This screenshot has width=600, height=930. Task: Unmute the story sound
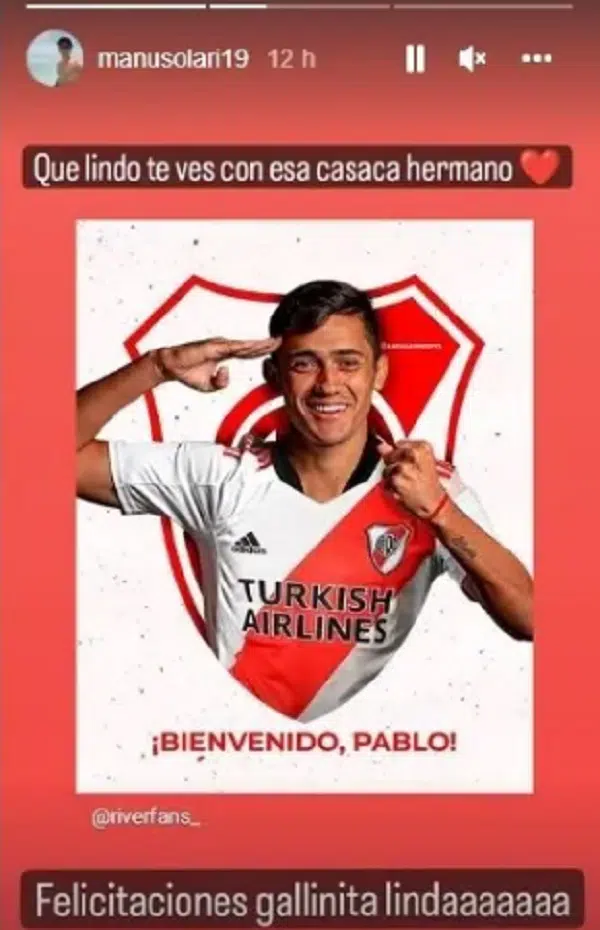[471, 60]
